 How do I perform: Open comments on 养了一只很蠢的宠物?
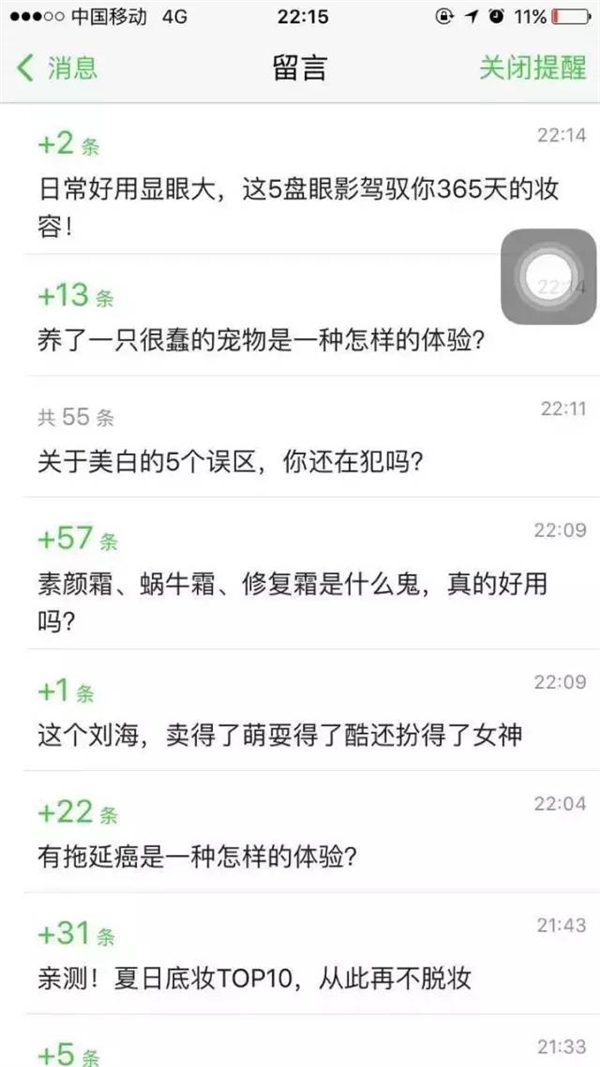click(x=300, y=315)
